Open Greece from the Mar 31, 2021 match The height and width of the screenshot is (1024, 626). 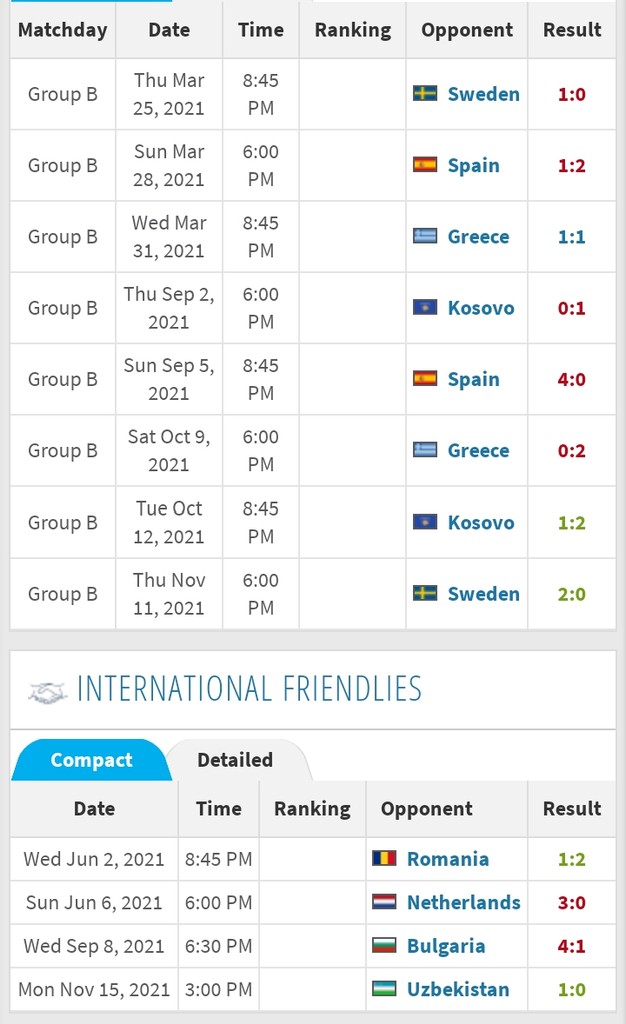point(478,237)
